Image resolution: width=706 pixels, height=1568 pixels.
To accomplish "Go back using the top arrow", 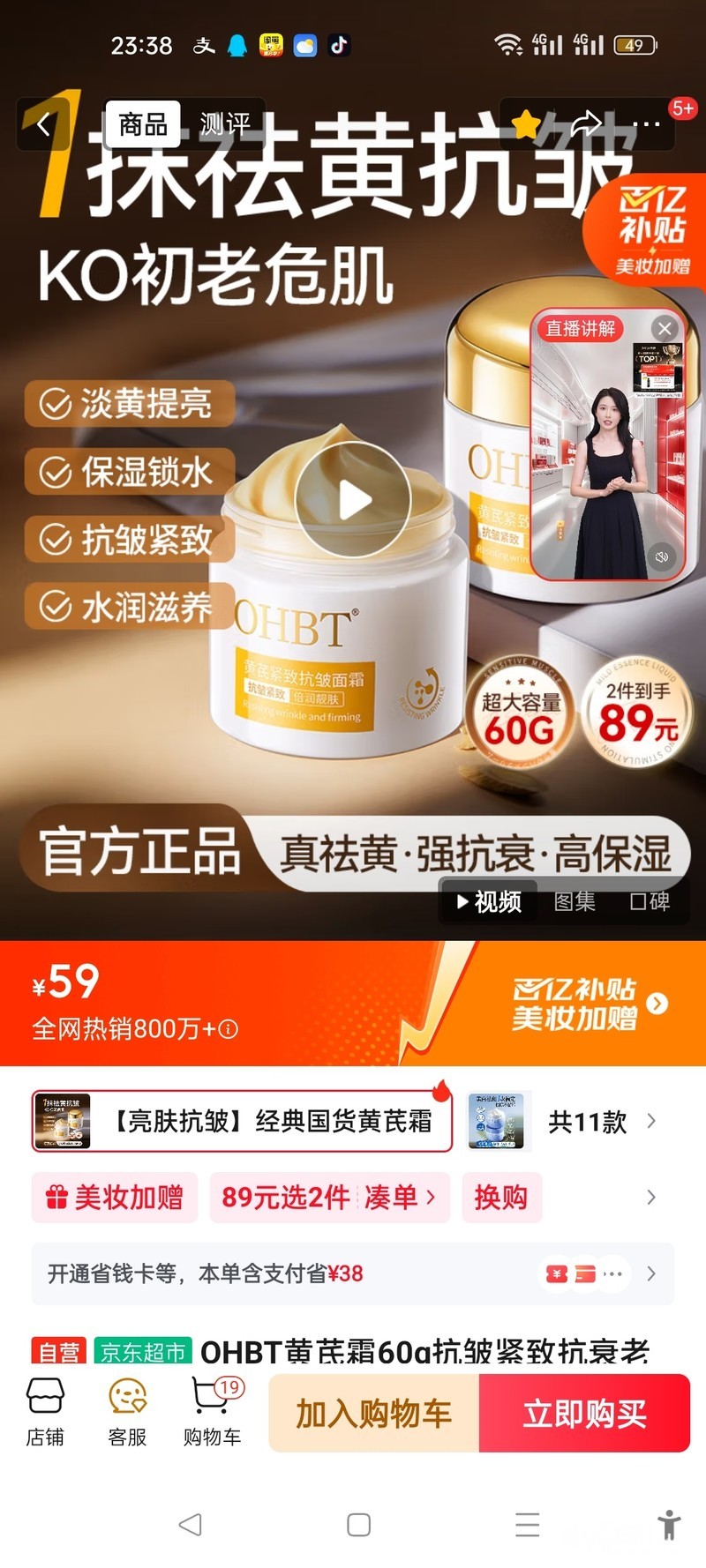I will [x=43, y=125].
